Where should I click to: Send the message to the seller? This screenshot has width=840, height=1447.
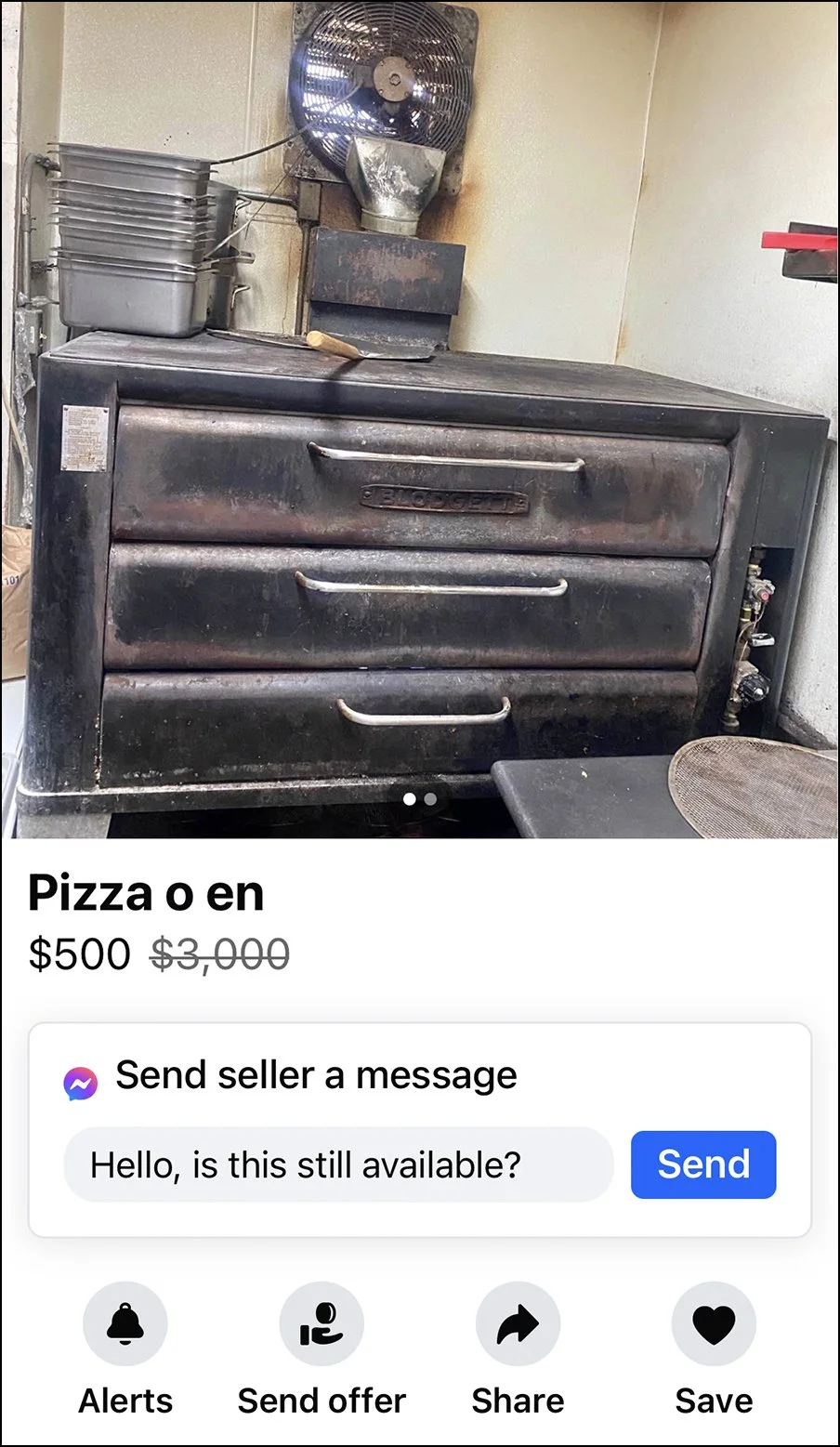[x=702, y=1164]
